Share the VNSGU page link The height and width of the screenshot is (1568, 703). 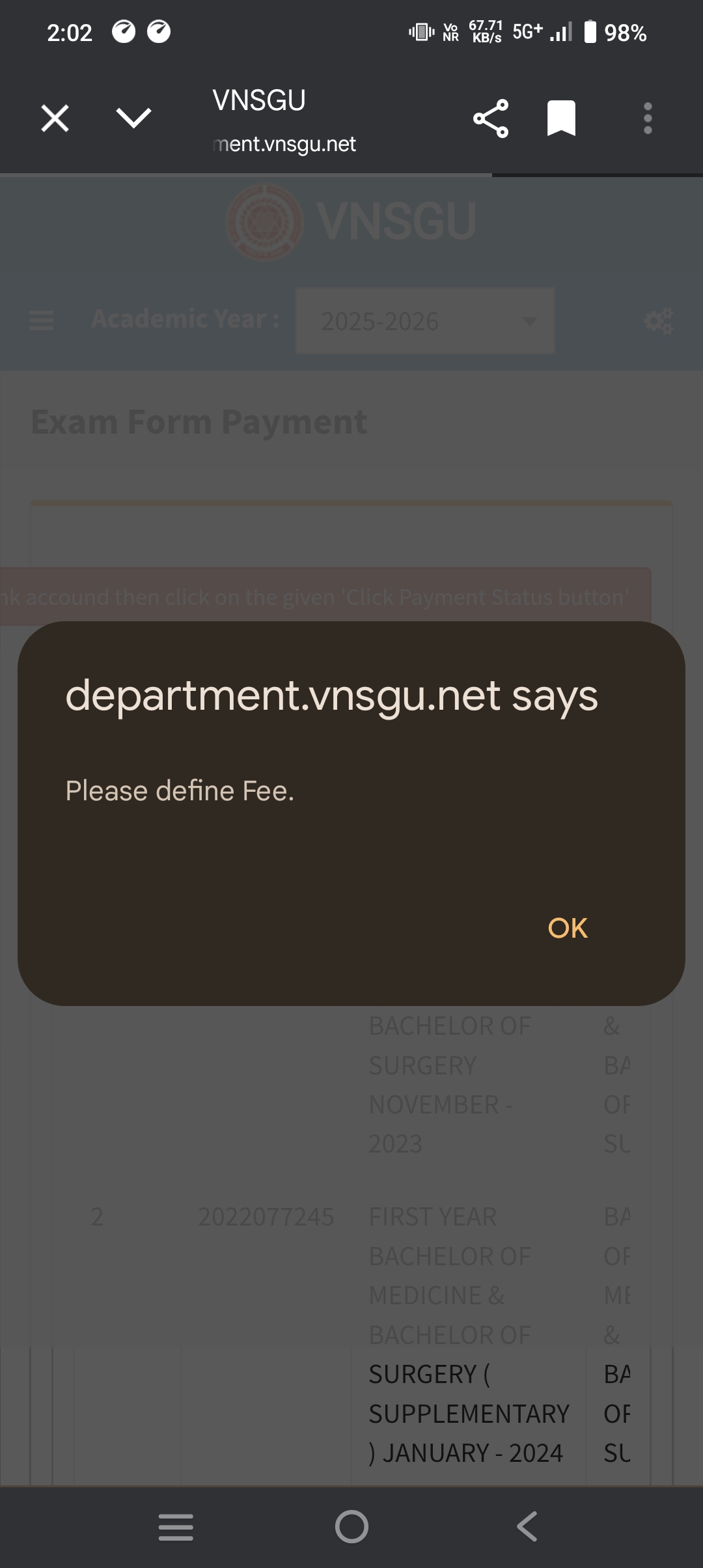pyautogui.click(x=491, y=119)
